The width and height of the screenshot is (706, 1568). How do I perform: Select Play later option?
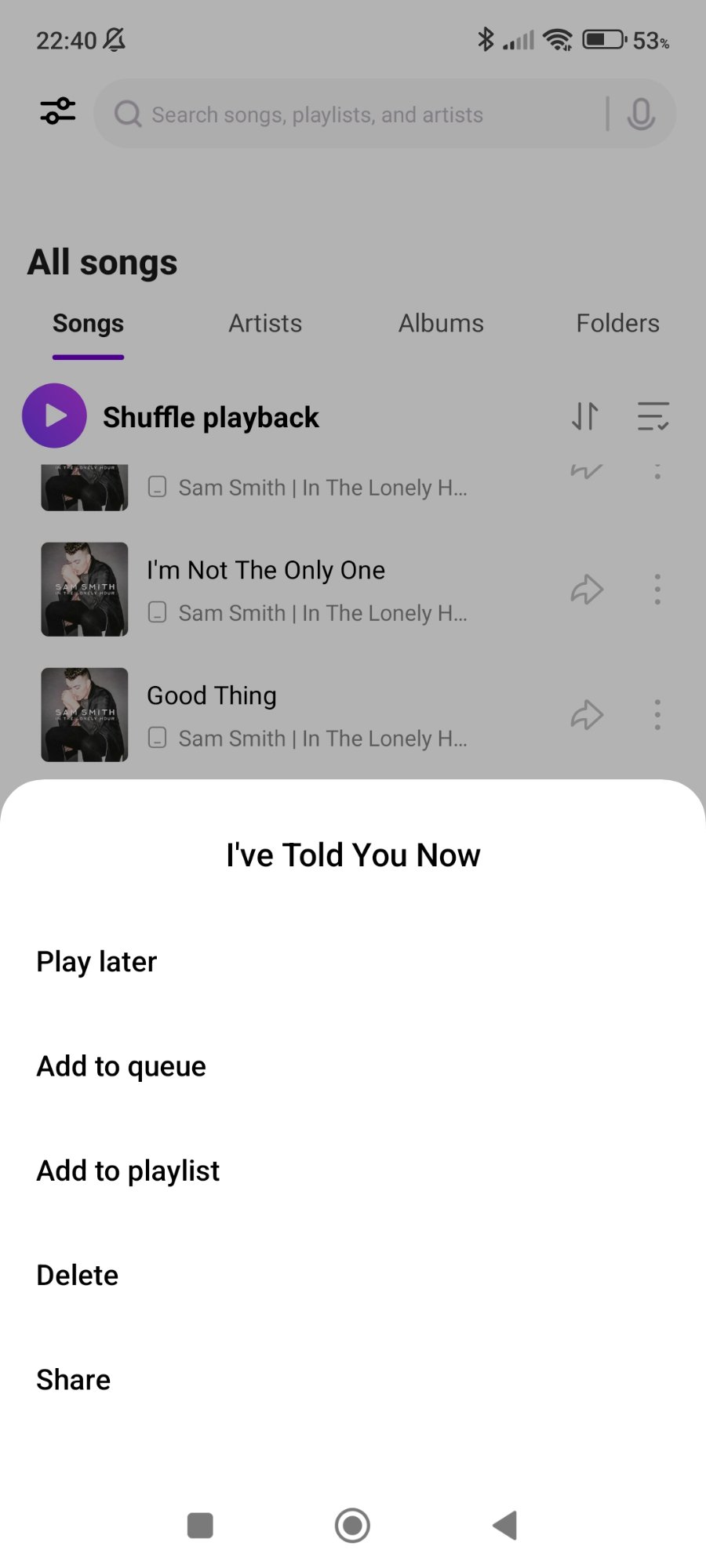click(96, 962)
